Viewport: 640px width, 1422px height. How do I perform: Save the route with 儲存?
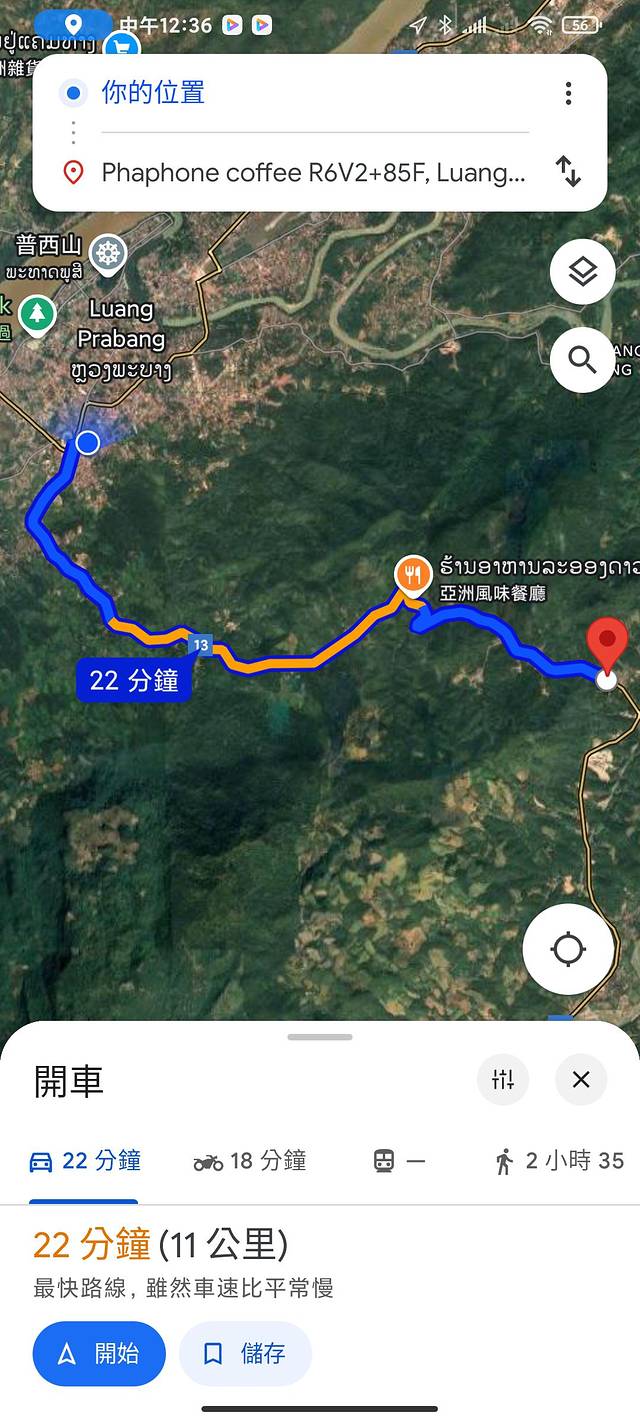(x=246, y=1354)
